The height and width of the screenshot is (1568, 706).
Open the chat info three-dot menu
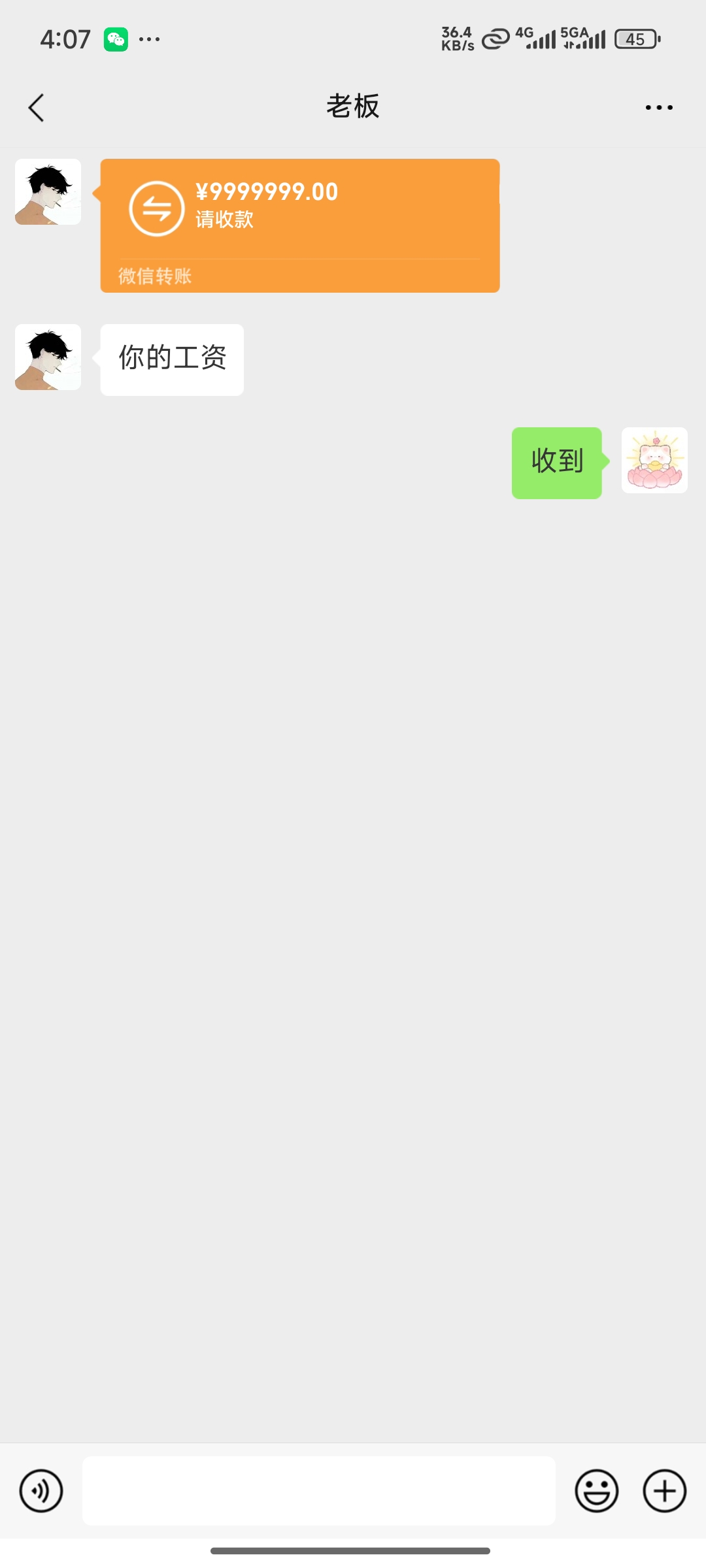click(x=659, y=107)
